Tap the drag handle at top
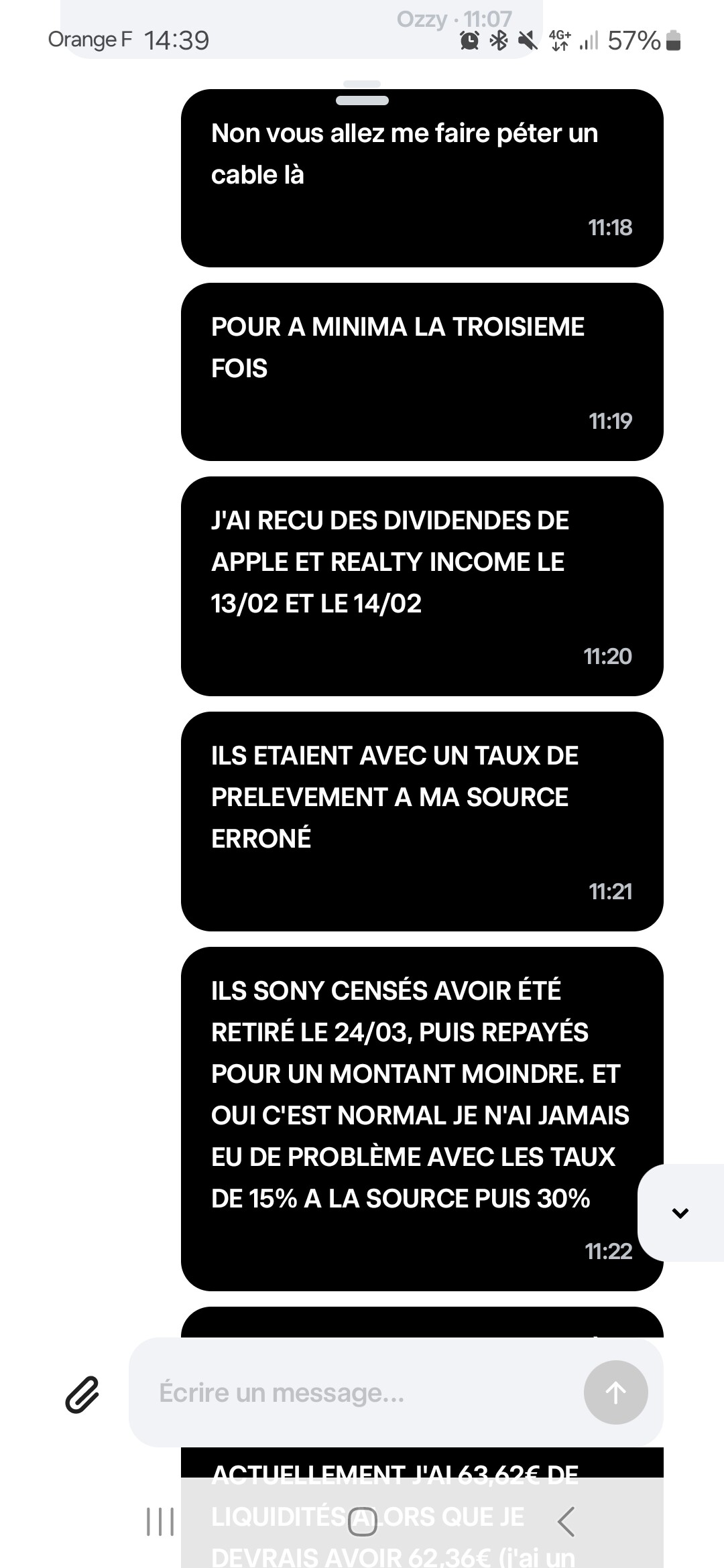The image size is (724, 1568). pyautogui.click(x=362, y=101)
